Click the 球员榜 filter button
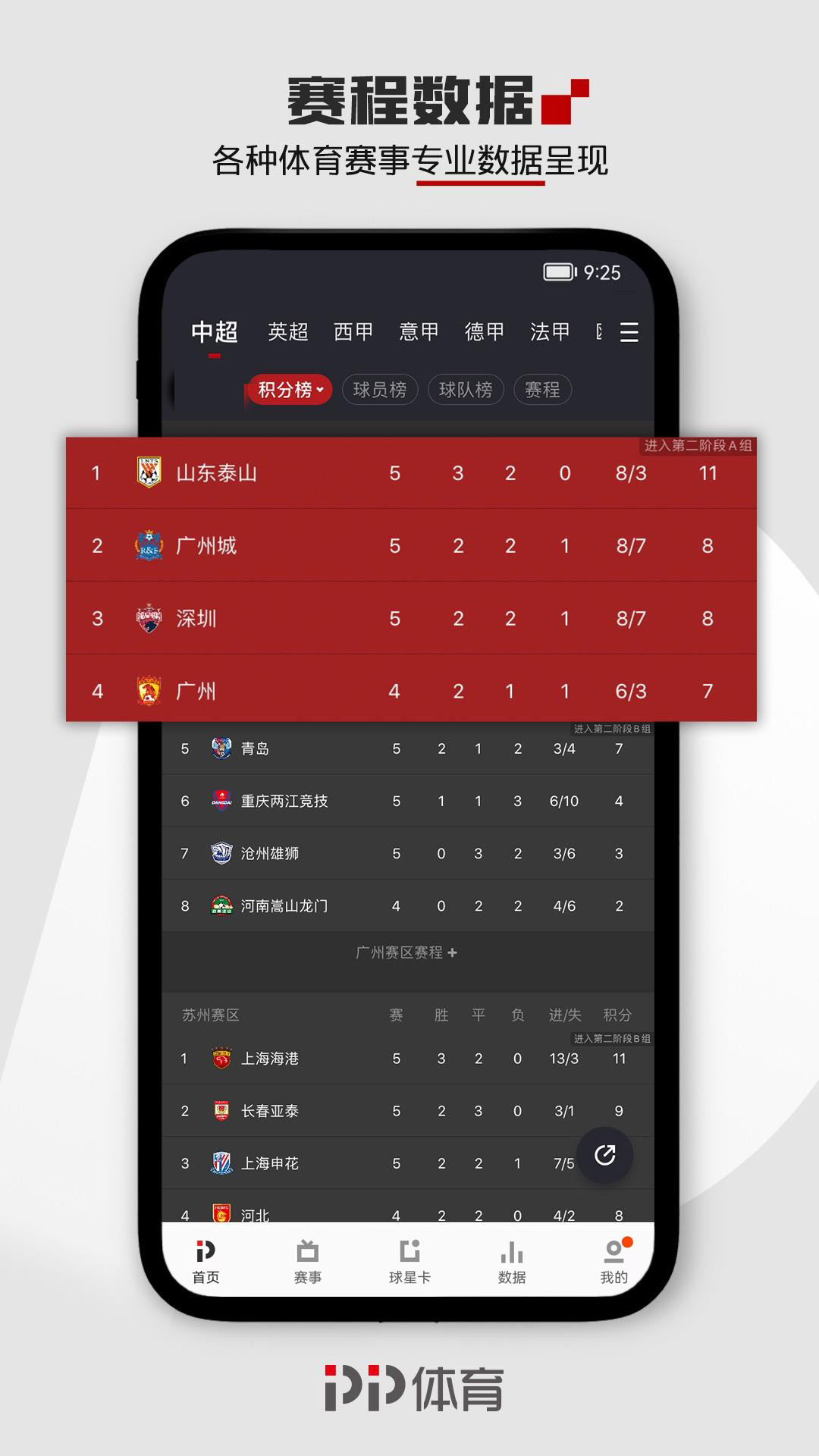Image resolution: width=819 pixels, height=1456 pixels. 381,390
